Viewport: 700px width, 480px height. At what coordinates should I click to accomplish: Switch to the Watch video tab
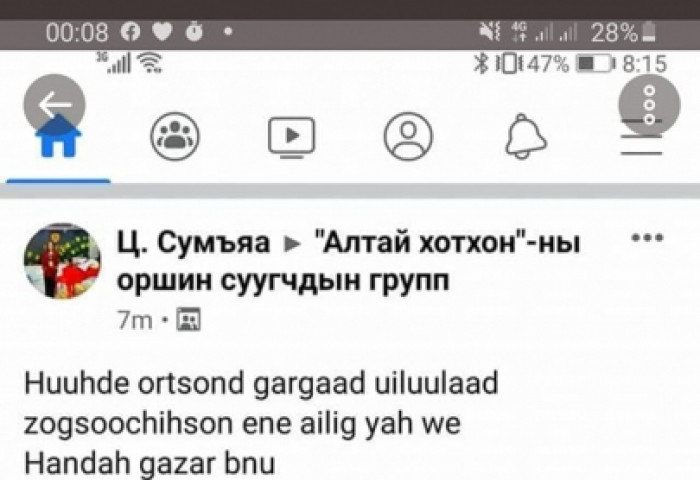click(x=292, y=137)
